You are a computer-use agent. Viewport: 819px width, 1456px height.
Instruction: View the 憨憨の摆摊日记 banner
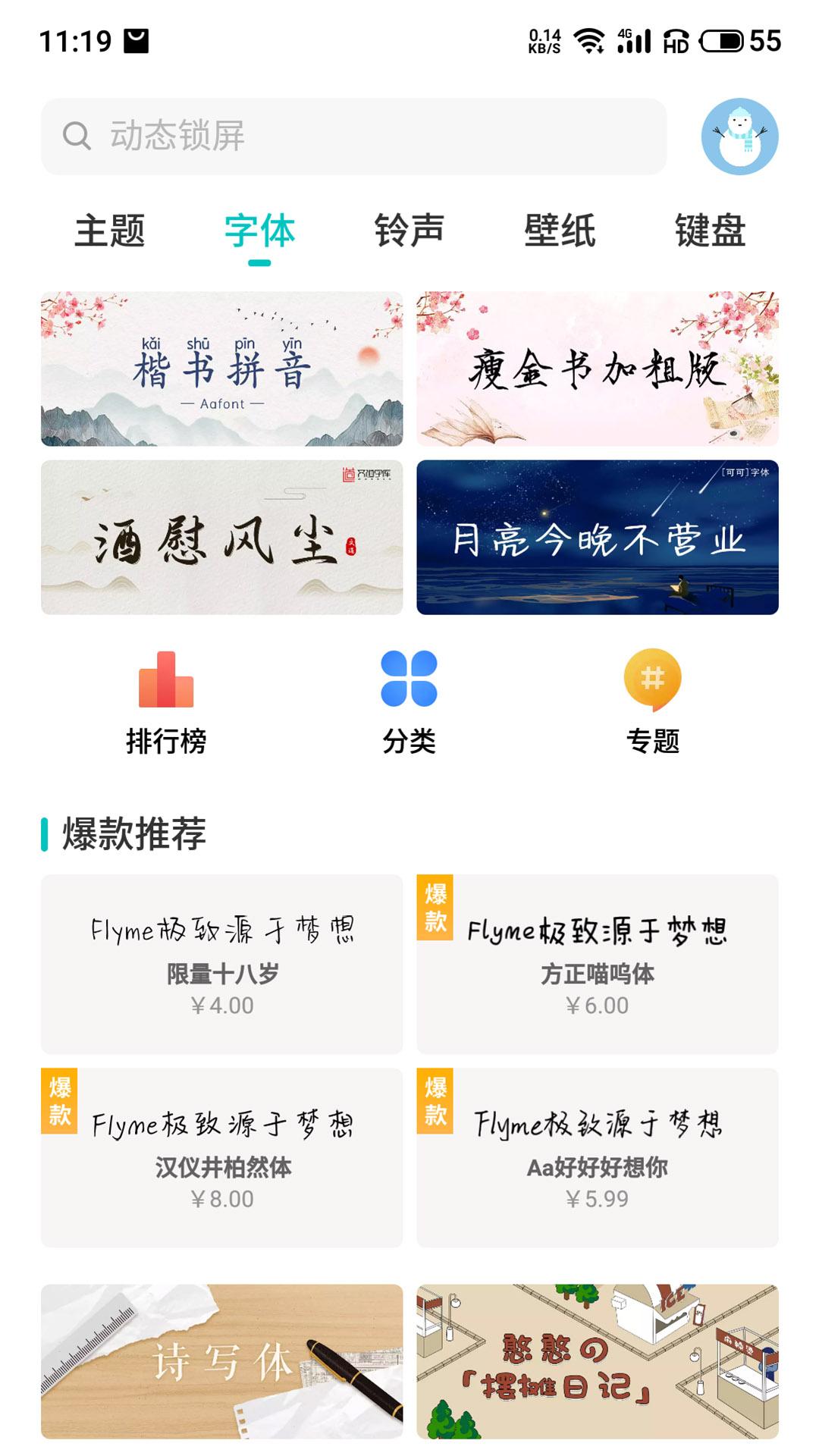click(598, 1361)
